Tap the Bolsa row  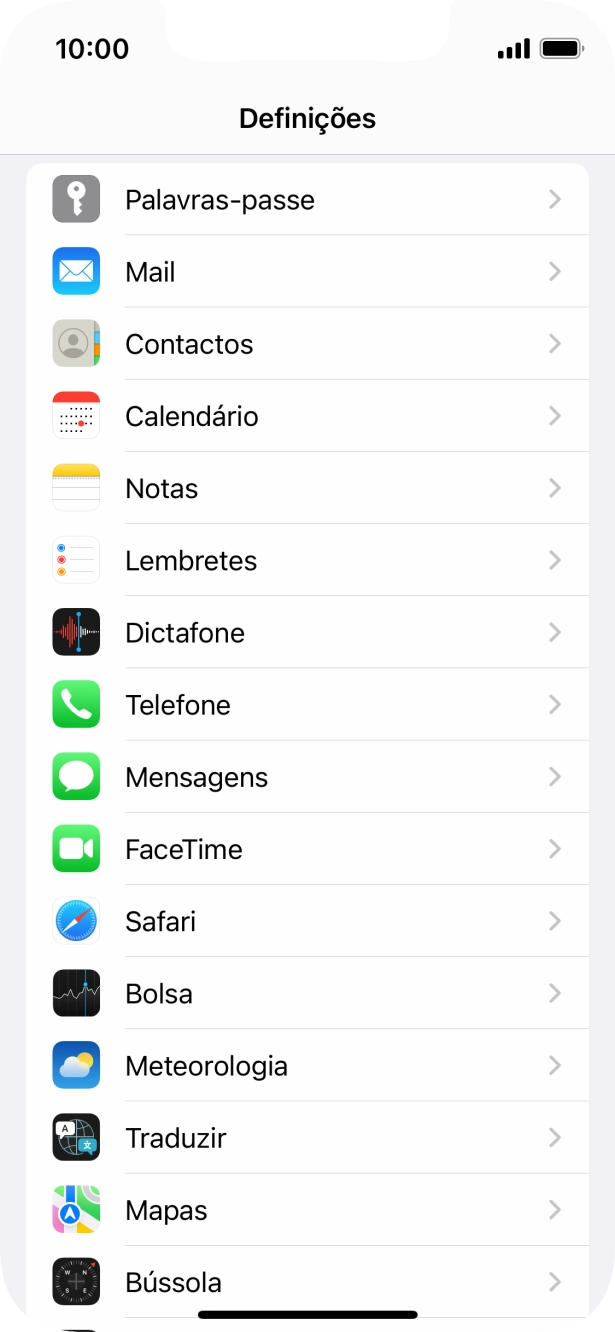tap(306, 994)
